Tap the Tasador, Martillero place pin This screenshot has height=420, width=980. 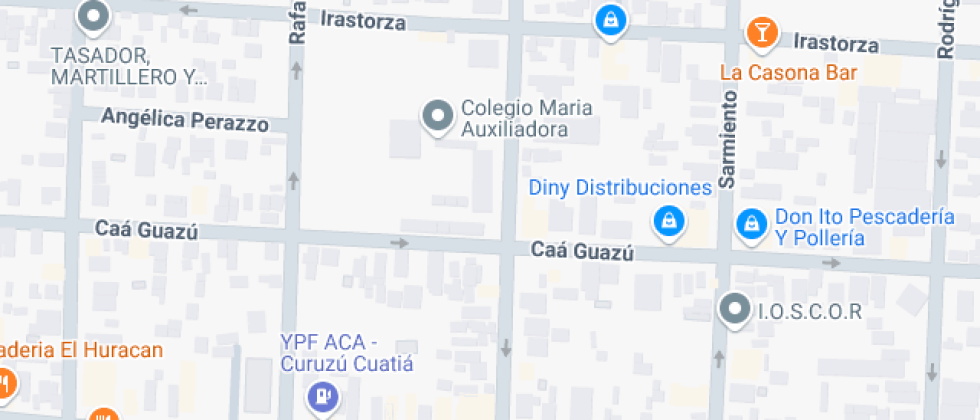click(x=93, y=16)
